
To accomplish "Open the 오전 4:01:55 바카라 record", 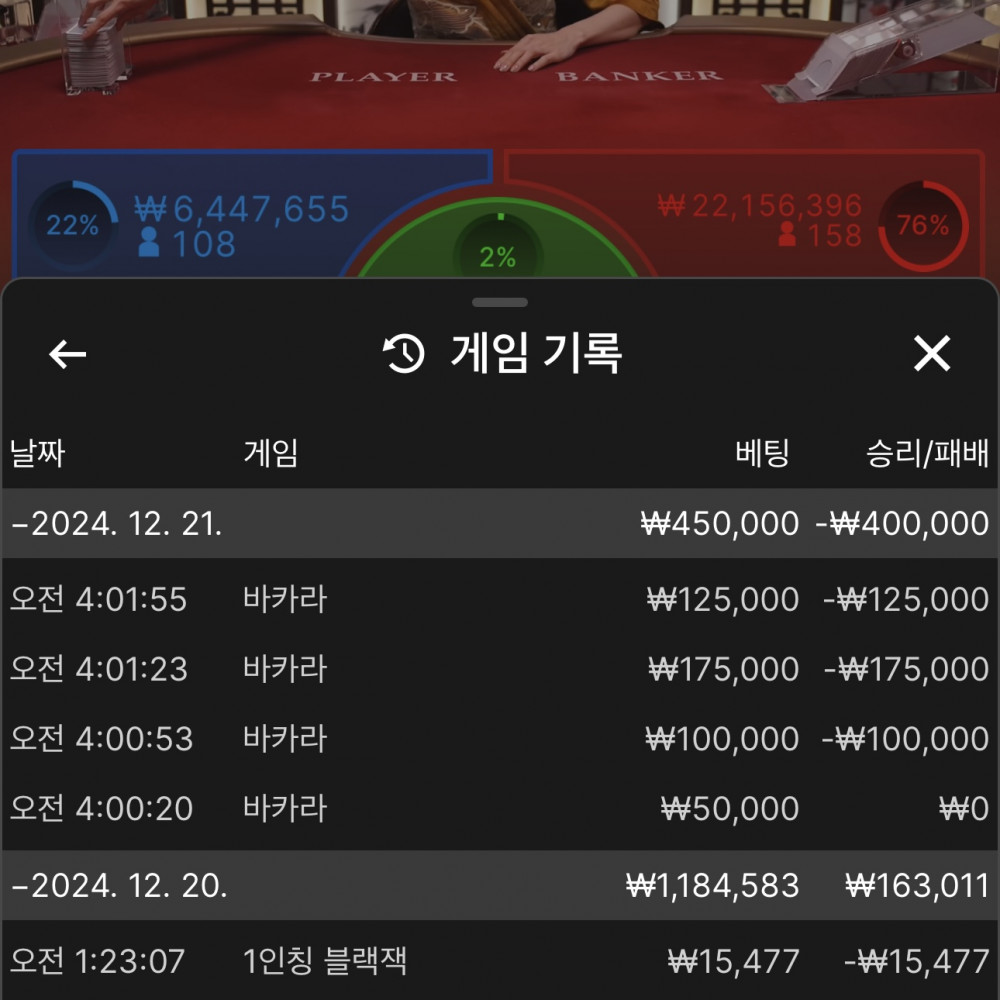I will pyautogui.click(x=499, y=600).
